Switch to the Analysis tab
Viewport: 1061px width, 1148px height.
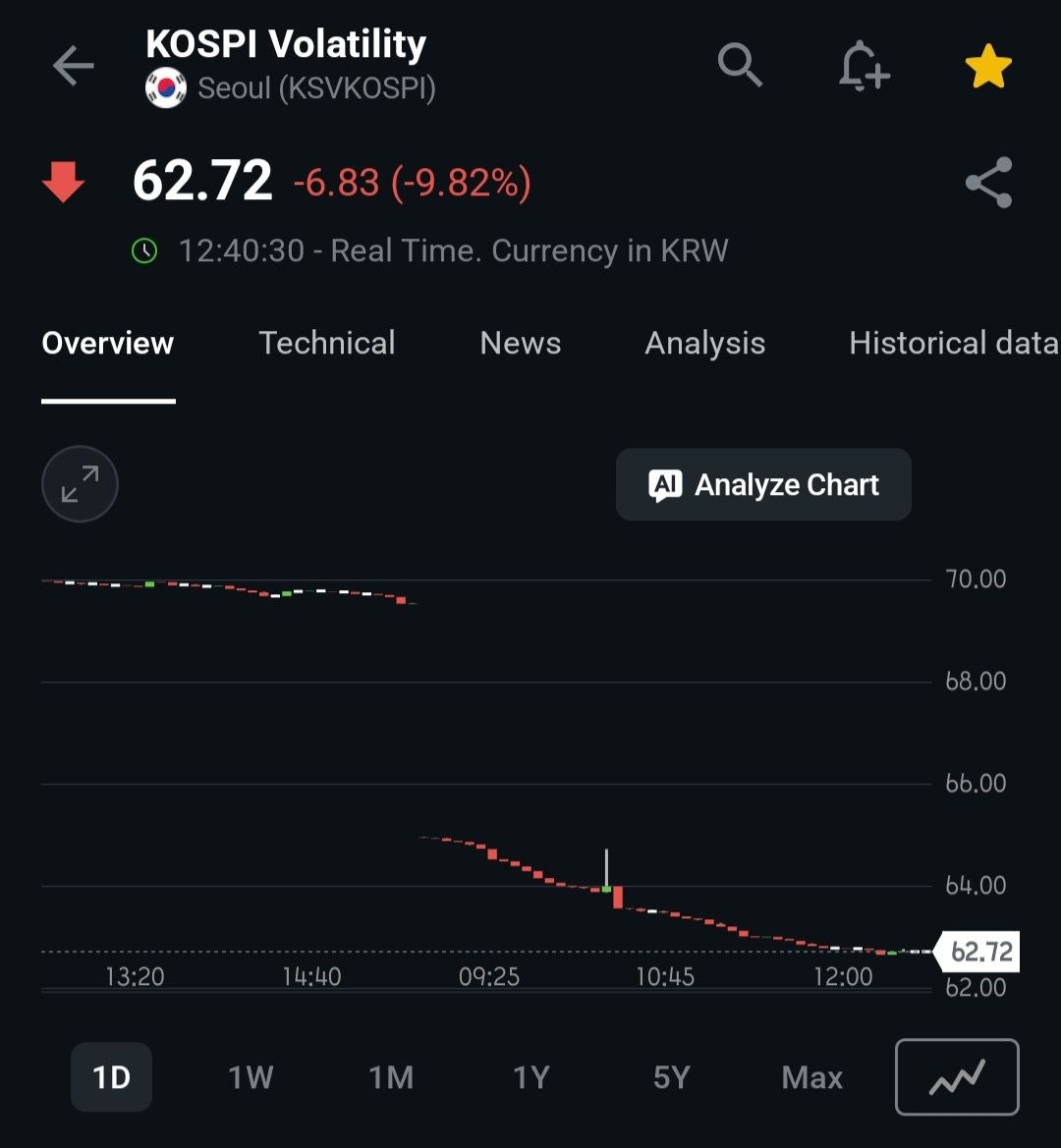(704, 344)
